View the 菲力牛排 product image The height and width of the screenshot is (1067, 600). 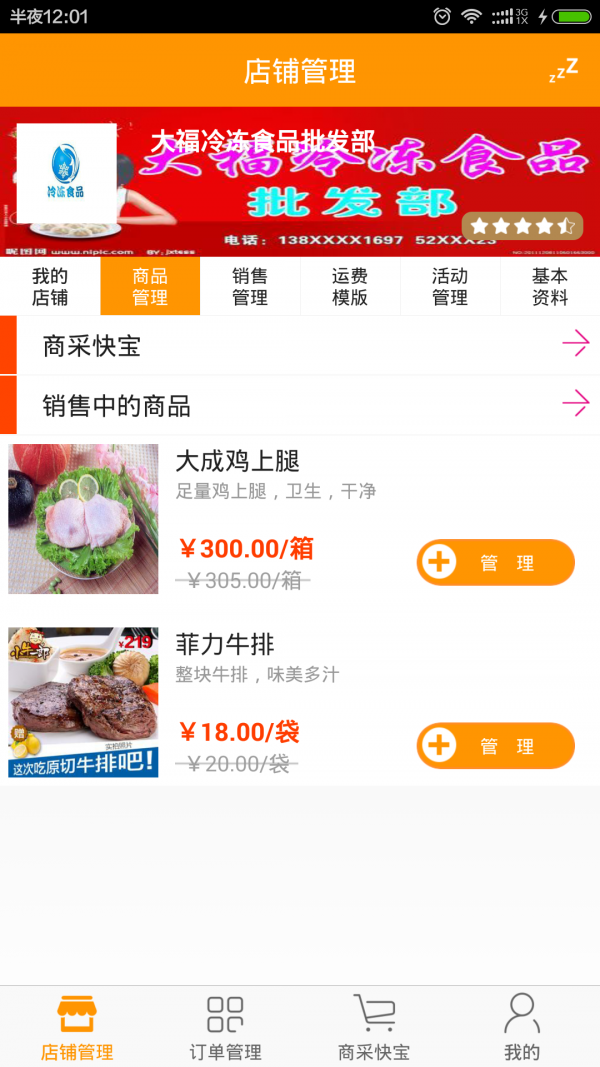[x=83, y=702]
